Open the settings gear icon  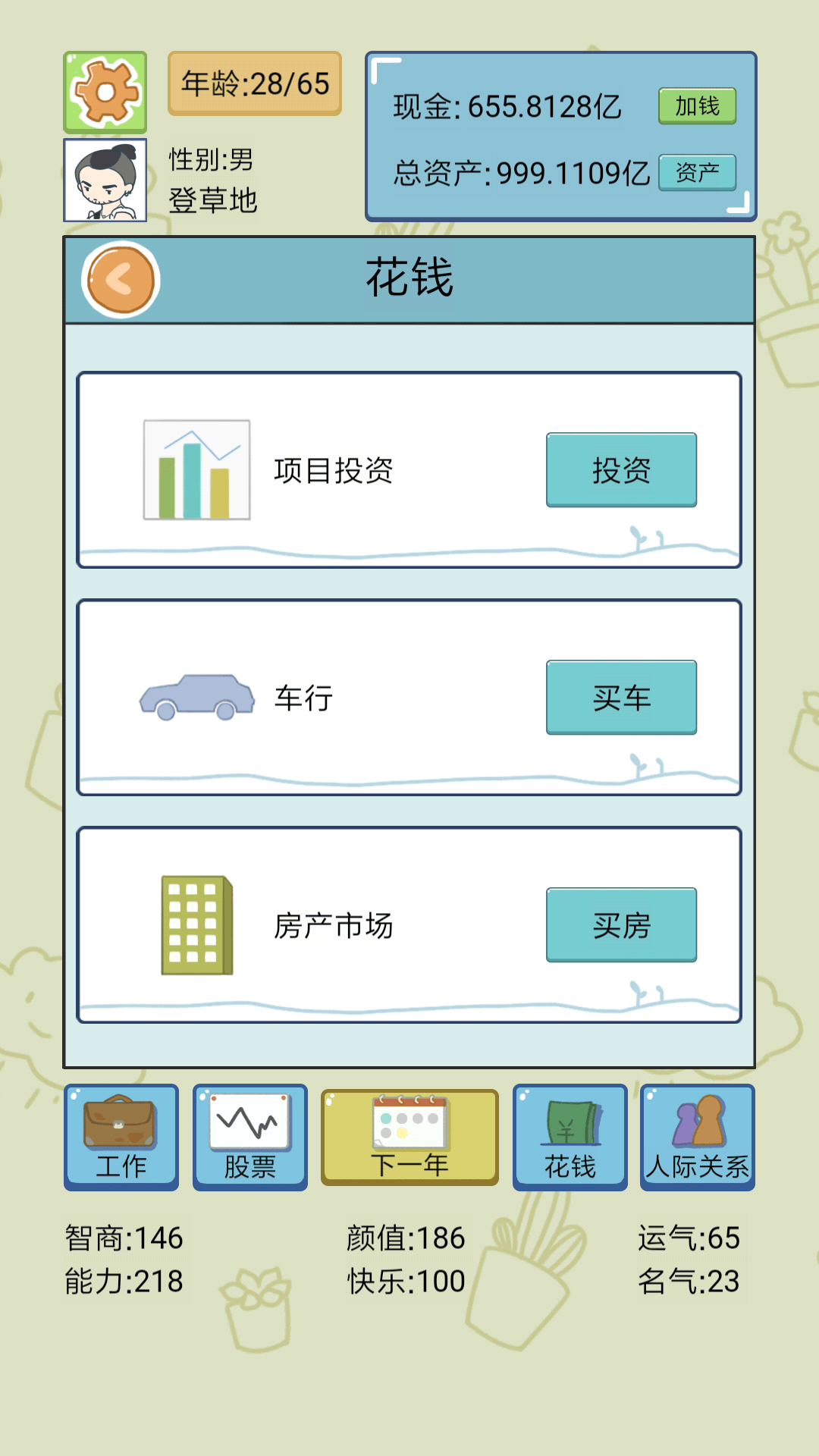pos(104,91)
